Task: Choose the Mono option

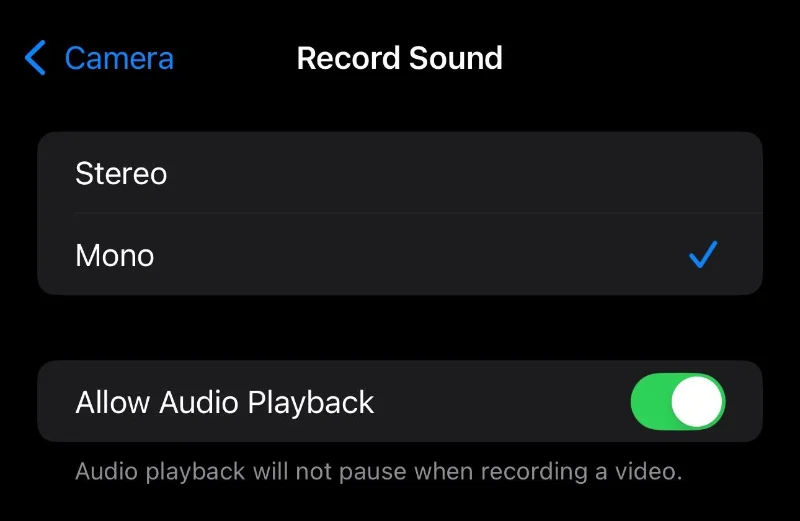Action: click(400, 255)
